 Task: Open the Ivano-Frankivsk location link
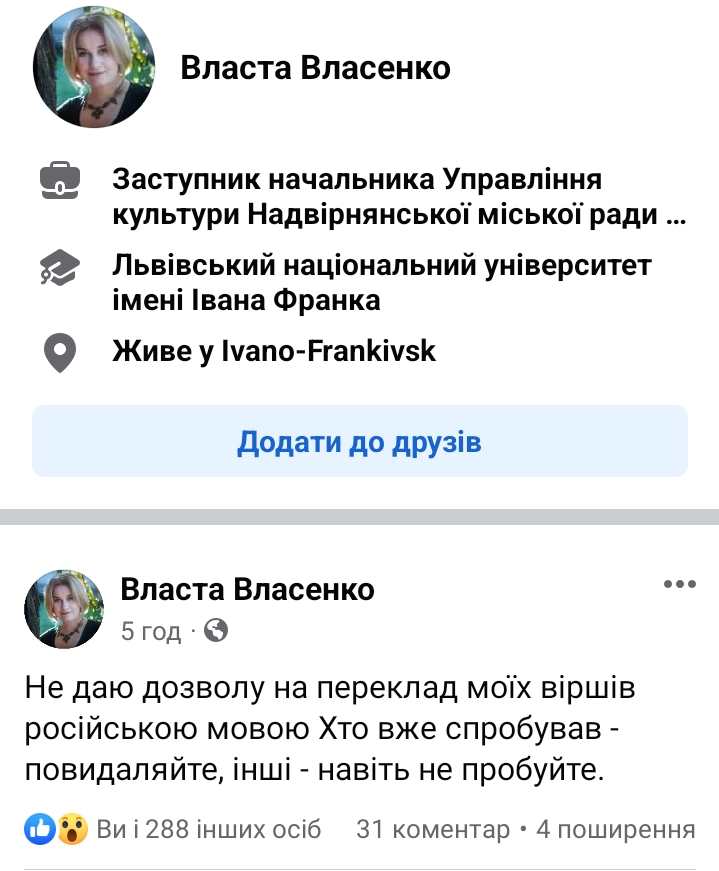pos(327,351)
